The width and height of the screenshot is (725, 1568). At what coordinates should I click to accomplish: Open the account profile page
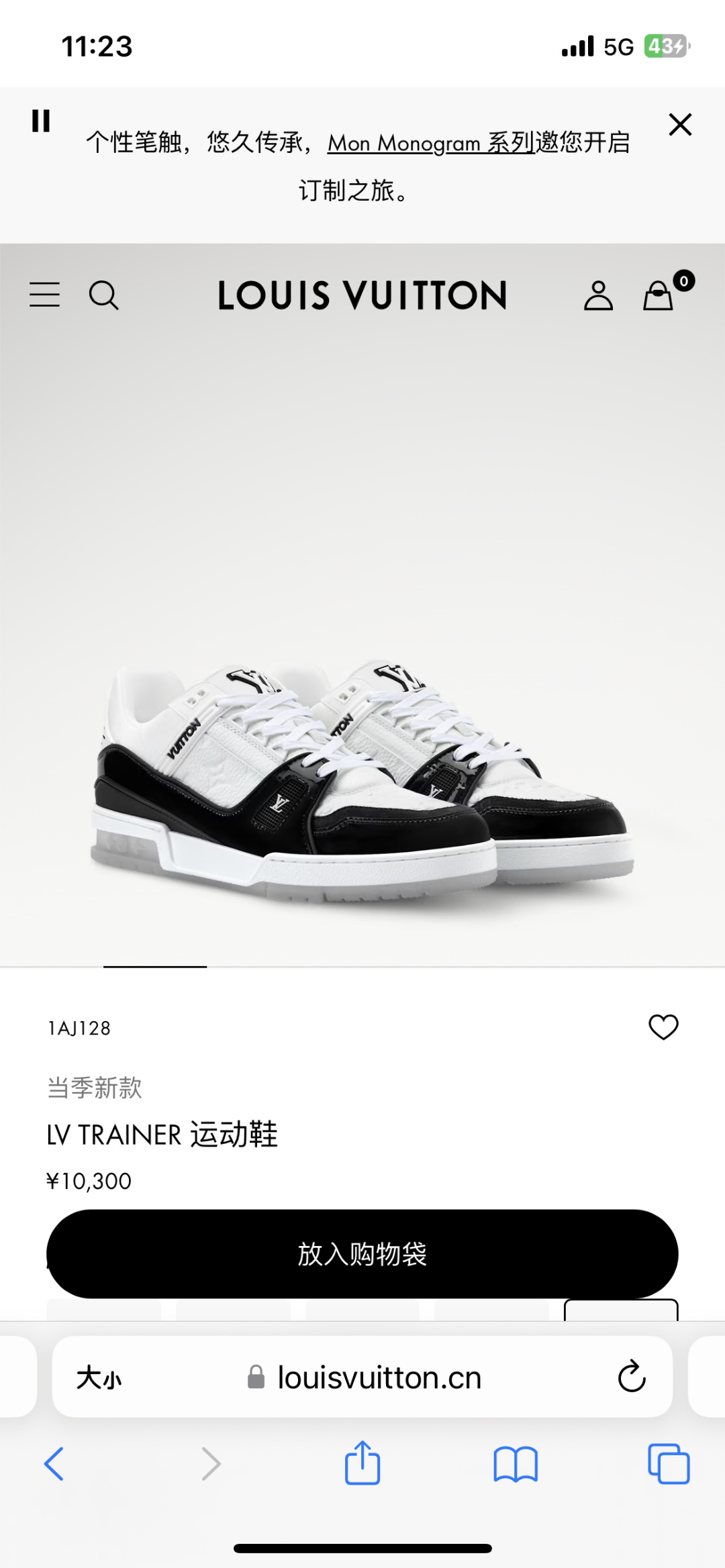point(599,295)
